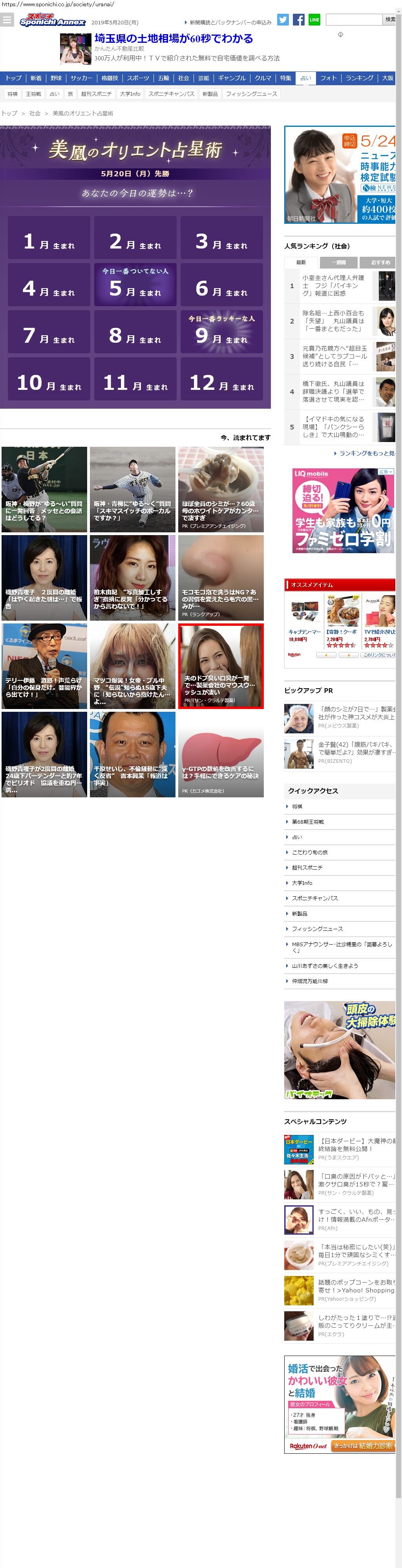This screenshot has width=402, height=1568.
Task: Check the fortune for 5月生まれ
Action: click(x=135, y=285)
